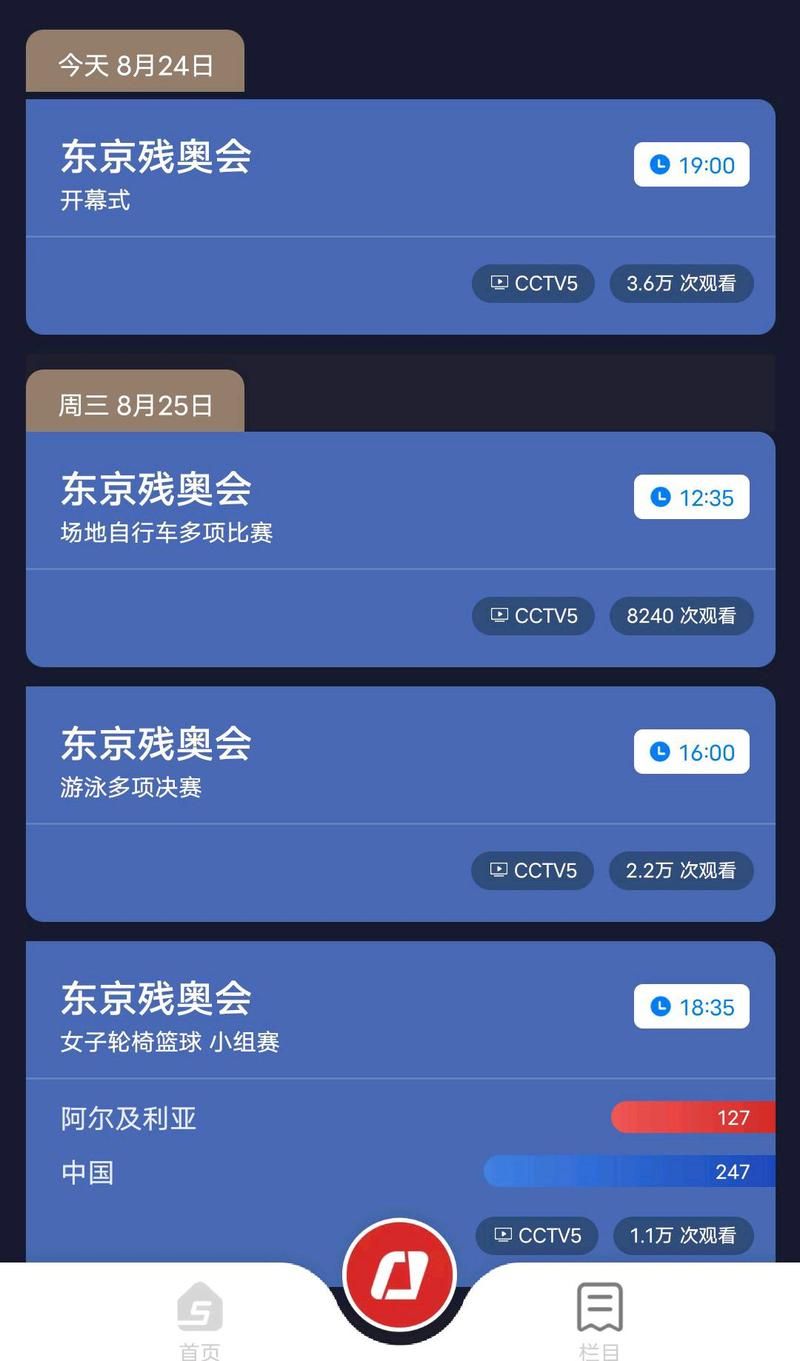Click the clock icon on the 游泳多项决赛 card
Image resolution: width=800 pixels, height=1361 pixels.
tap(659, 752)
